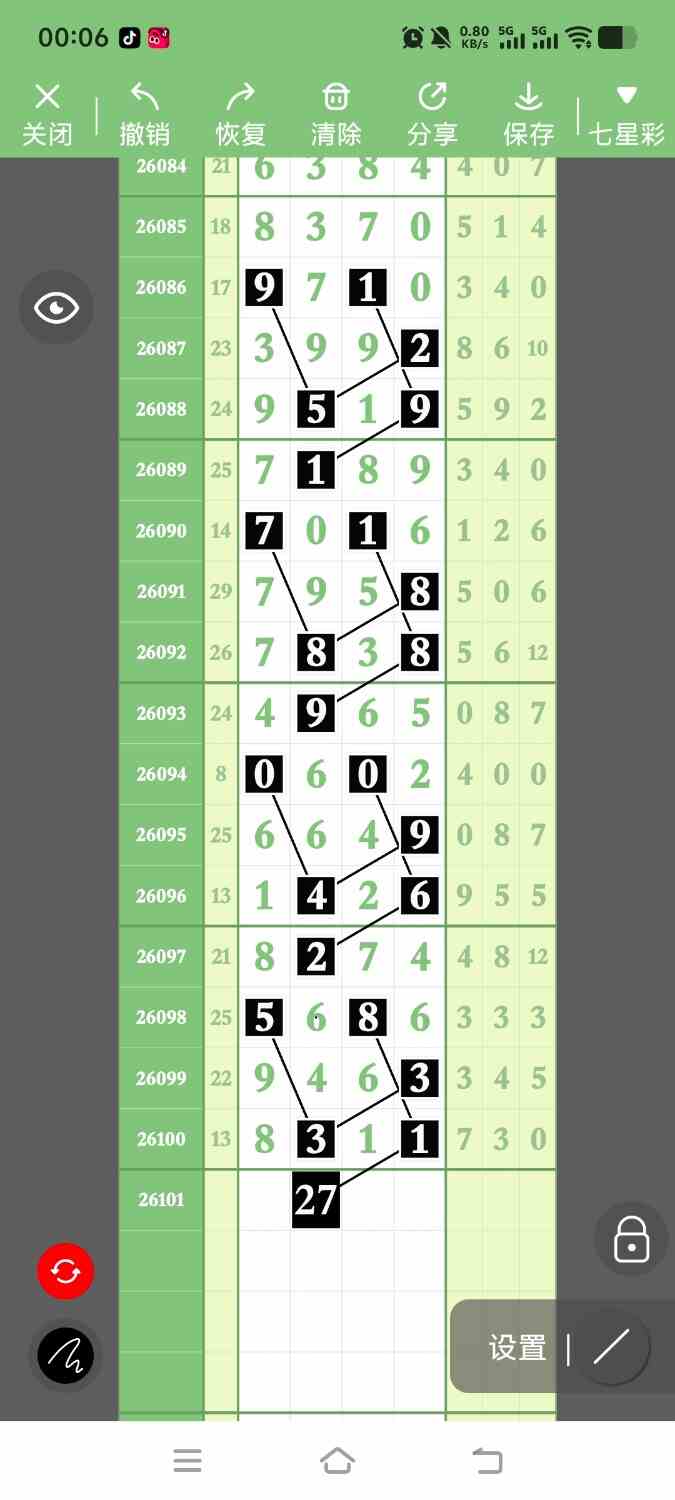Tap the system back button
Viewport: 675px width, 1500px height.
[487, 1461]
